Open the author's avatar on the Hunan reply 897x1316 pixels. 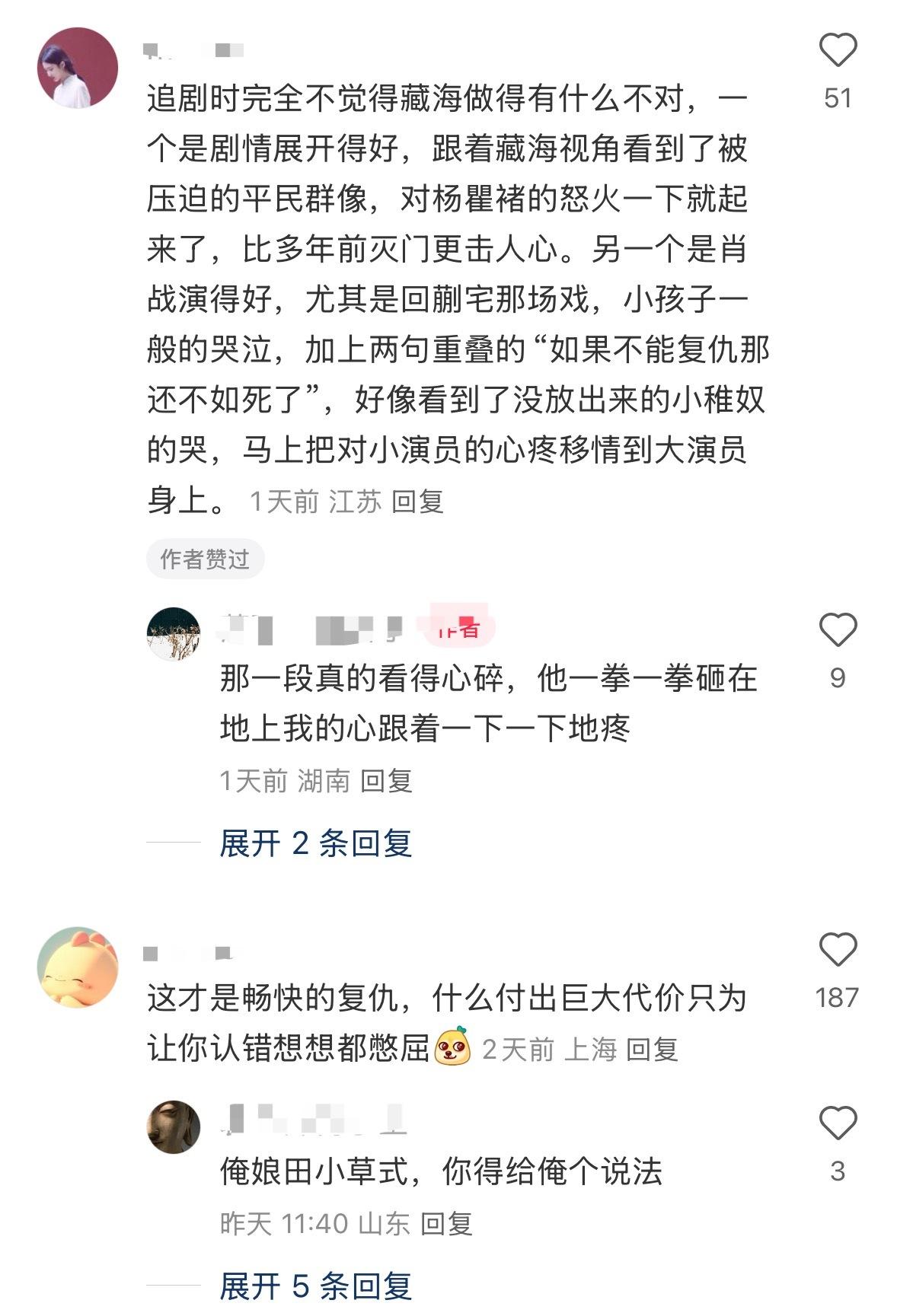click(x=174, y=633)
